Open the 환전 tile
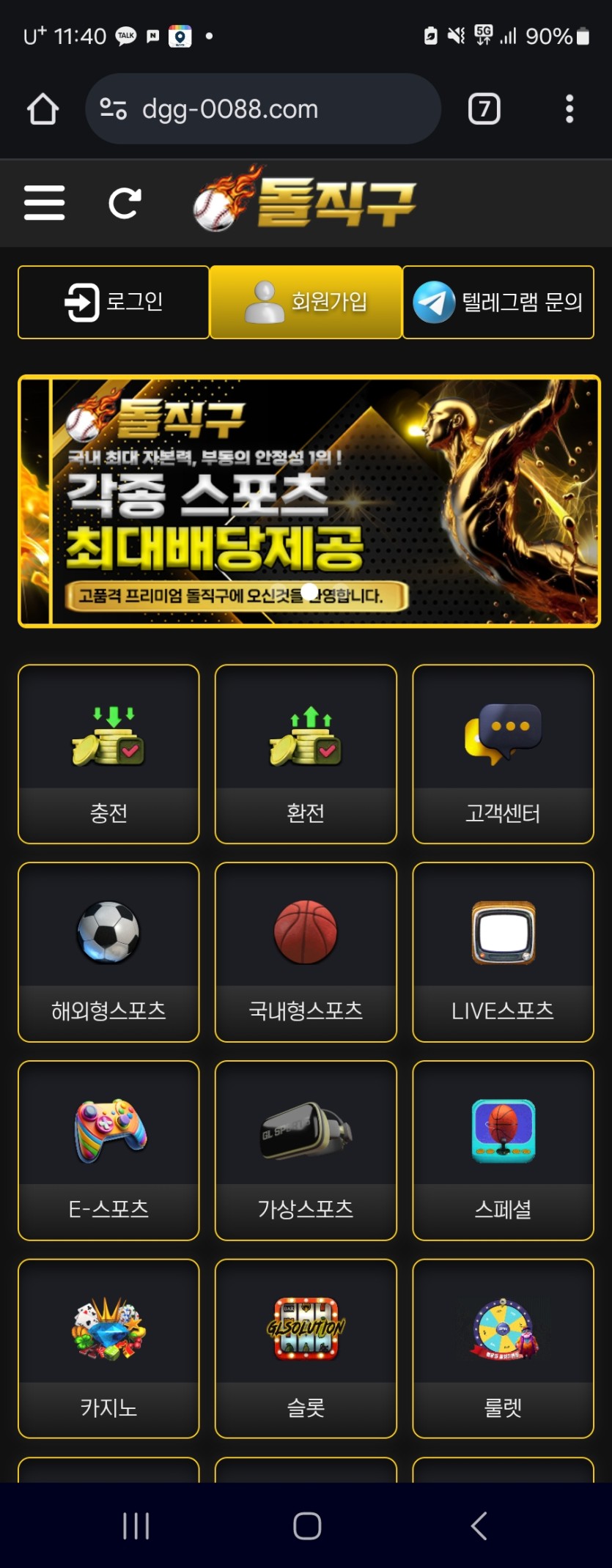The image size is (612, 1568). click(306, 754)
